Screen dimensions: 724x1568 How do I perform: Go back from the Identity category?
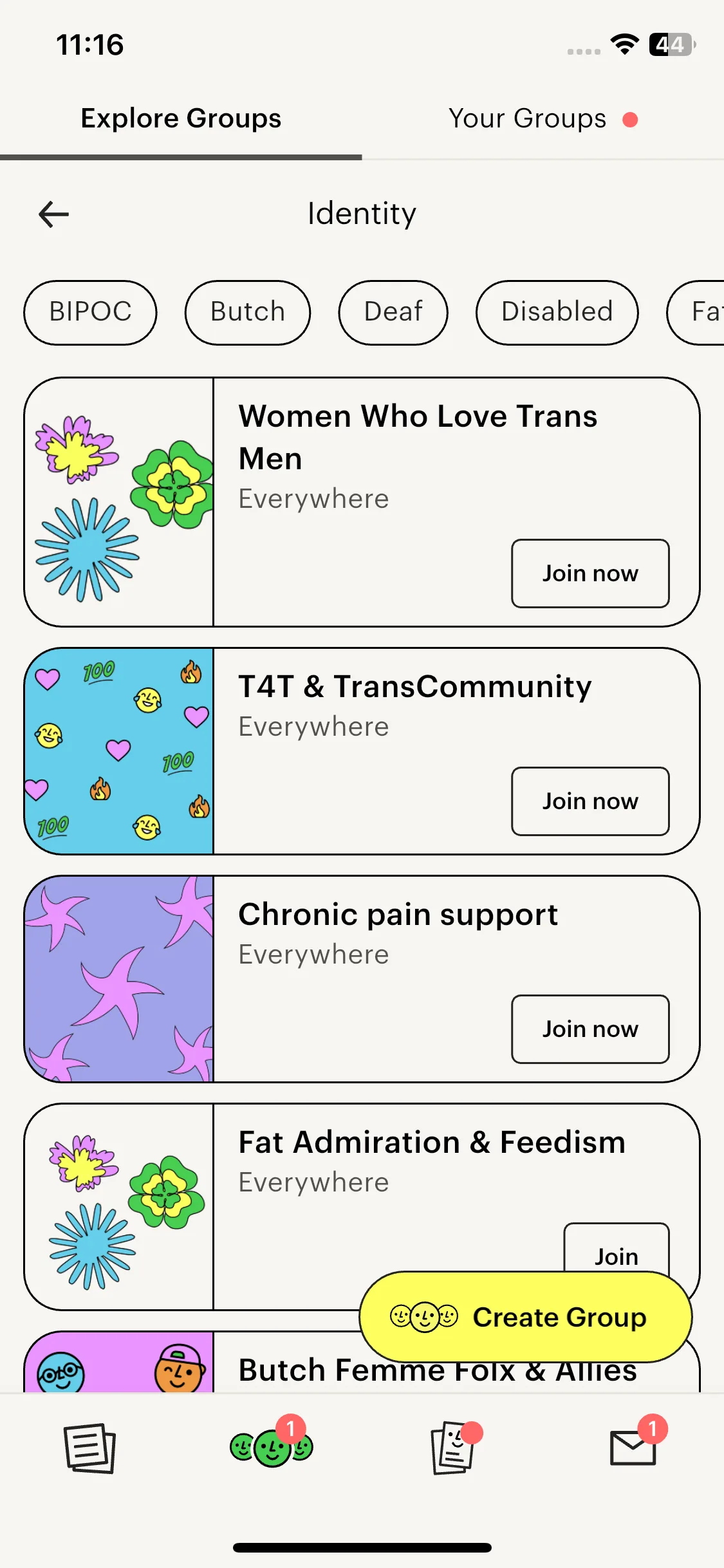[x=54, y=214]
